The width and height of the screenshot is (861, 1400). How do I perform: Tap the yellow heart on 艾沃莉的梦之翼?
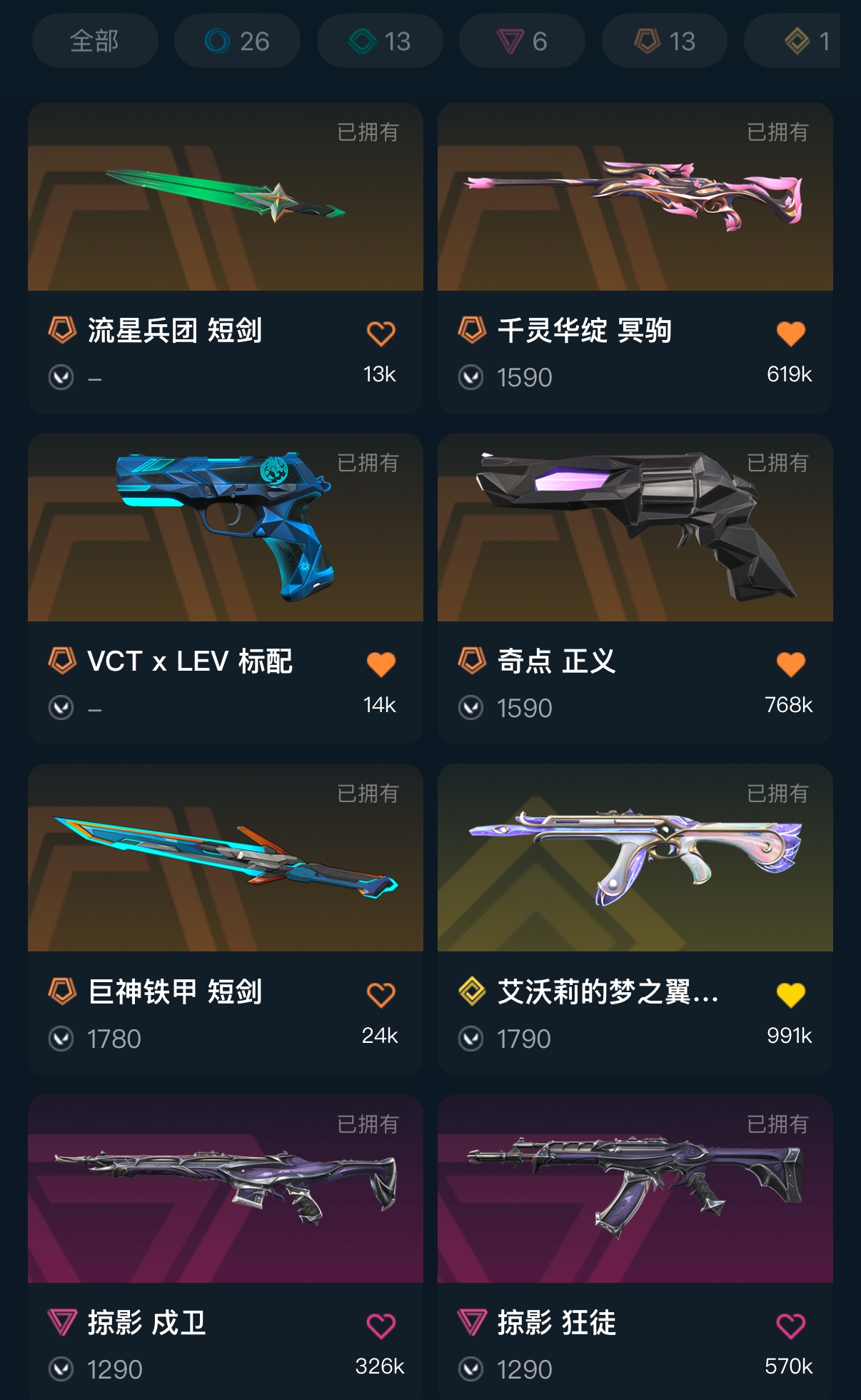pyautogui.click(x=790, y=994)
